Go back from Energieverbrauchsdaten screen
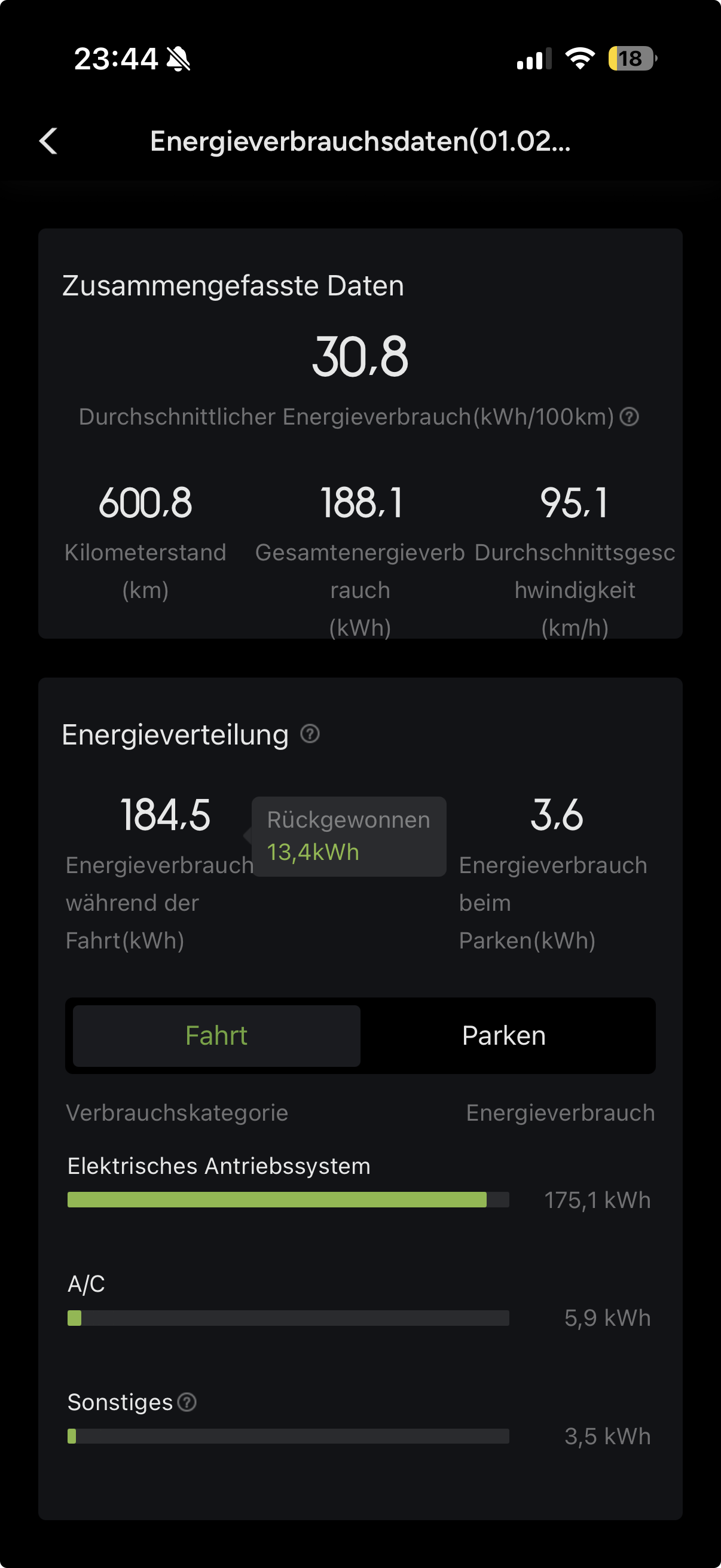The height and width of the screenshot is (1568, 721). coord(48,141)
